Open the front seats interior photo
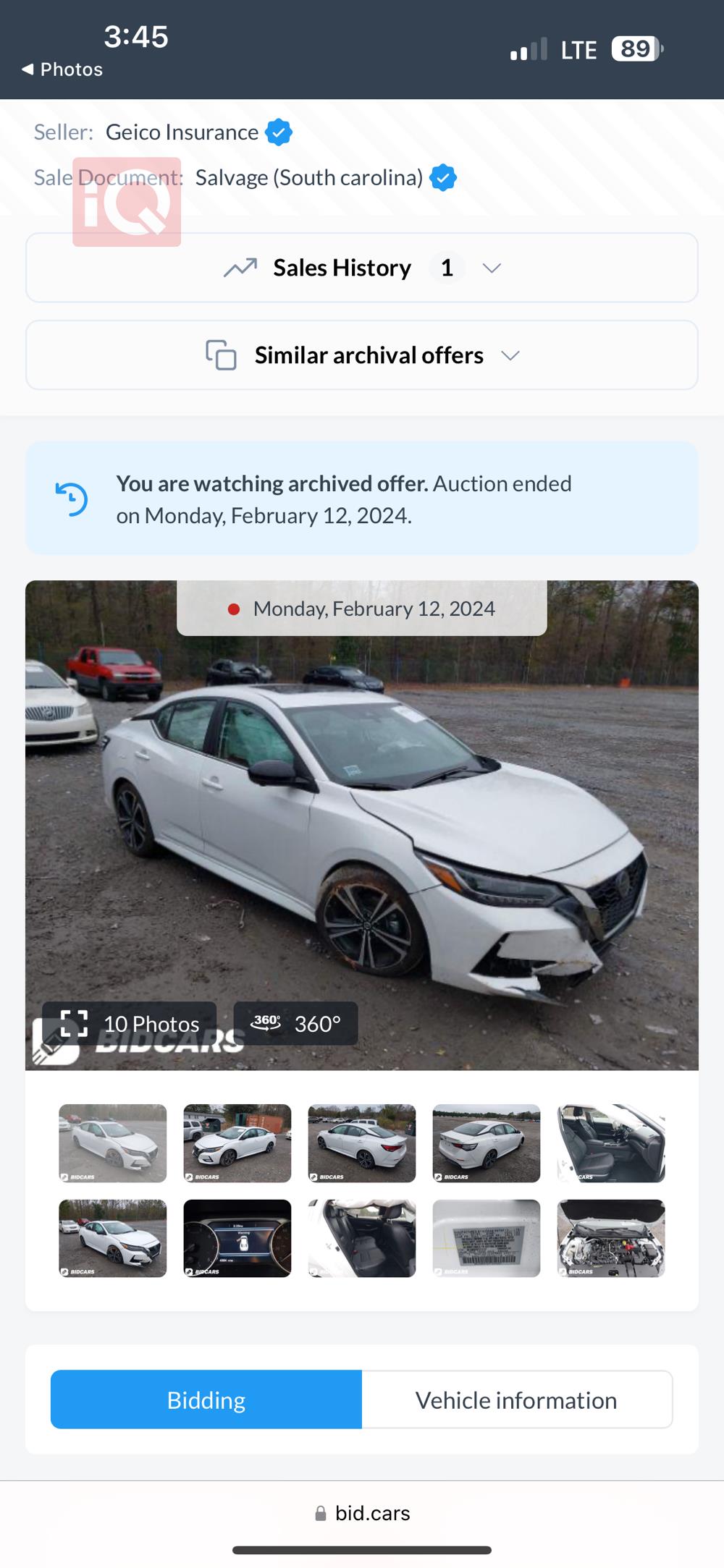Viewport: 724px width, 1568px height. point(611,1143)
